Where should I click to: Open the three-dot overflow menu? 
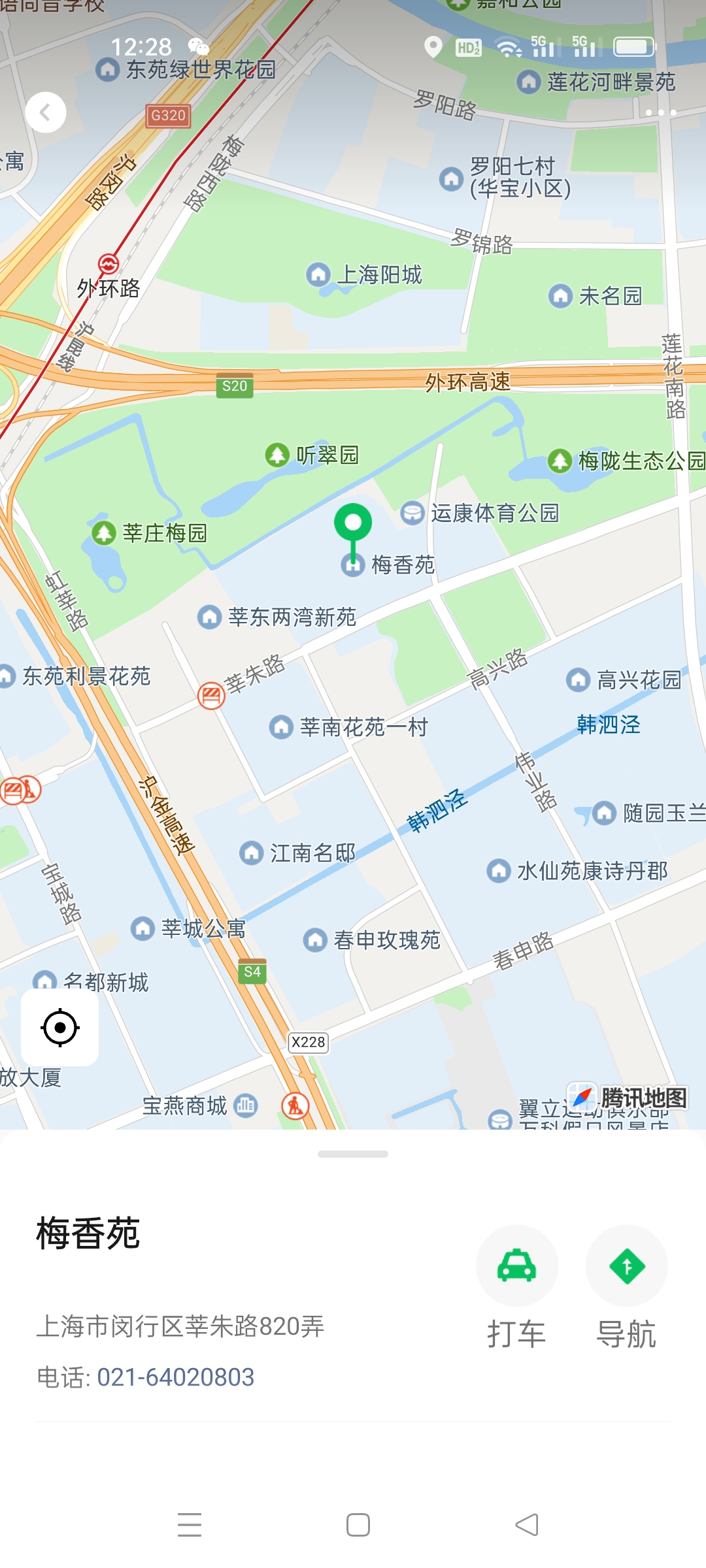(660, 112)
